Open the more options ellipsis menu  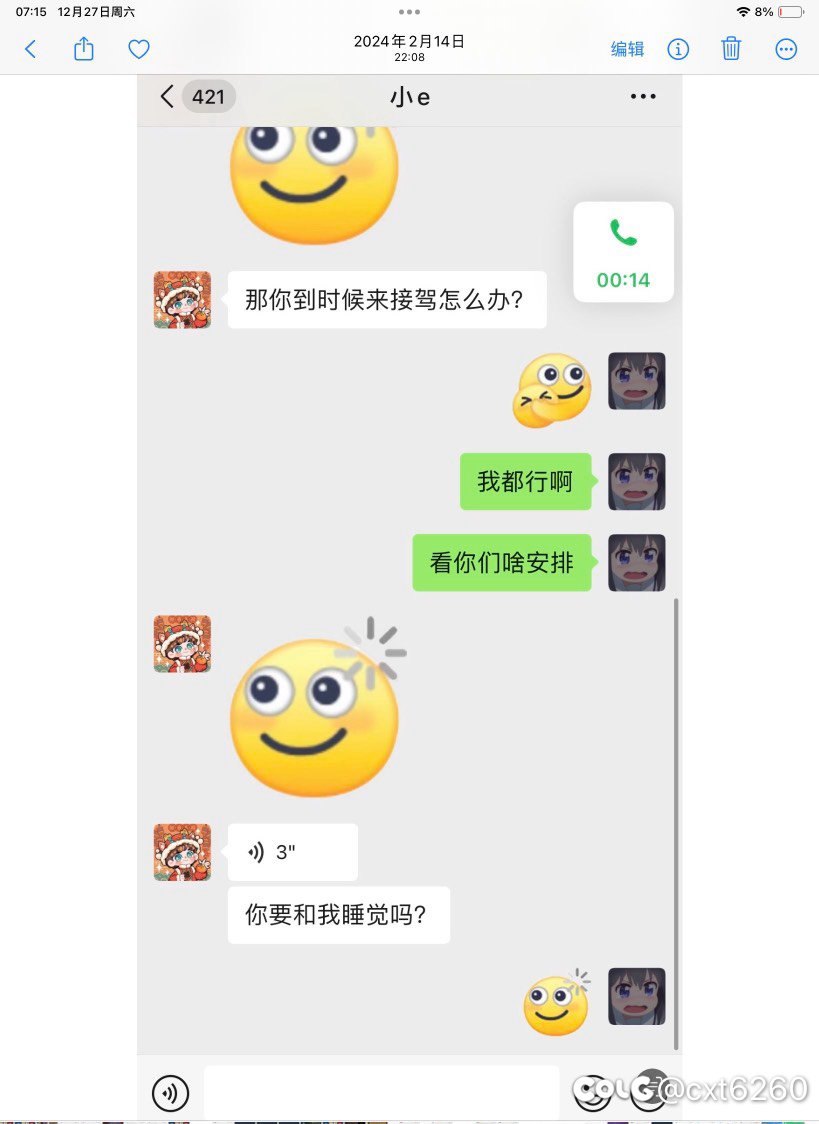click(787, 49)
